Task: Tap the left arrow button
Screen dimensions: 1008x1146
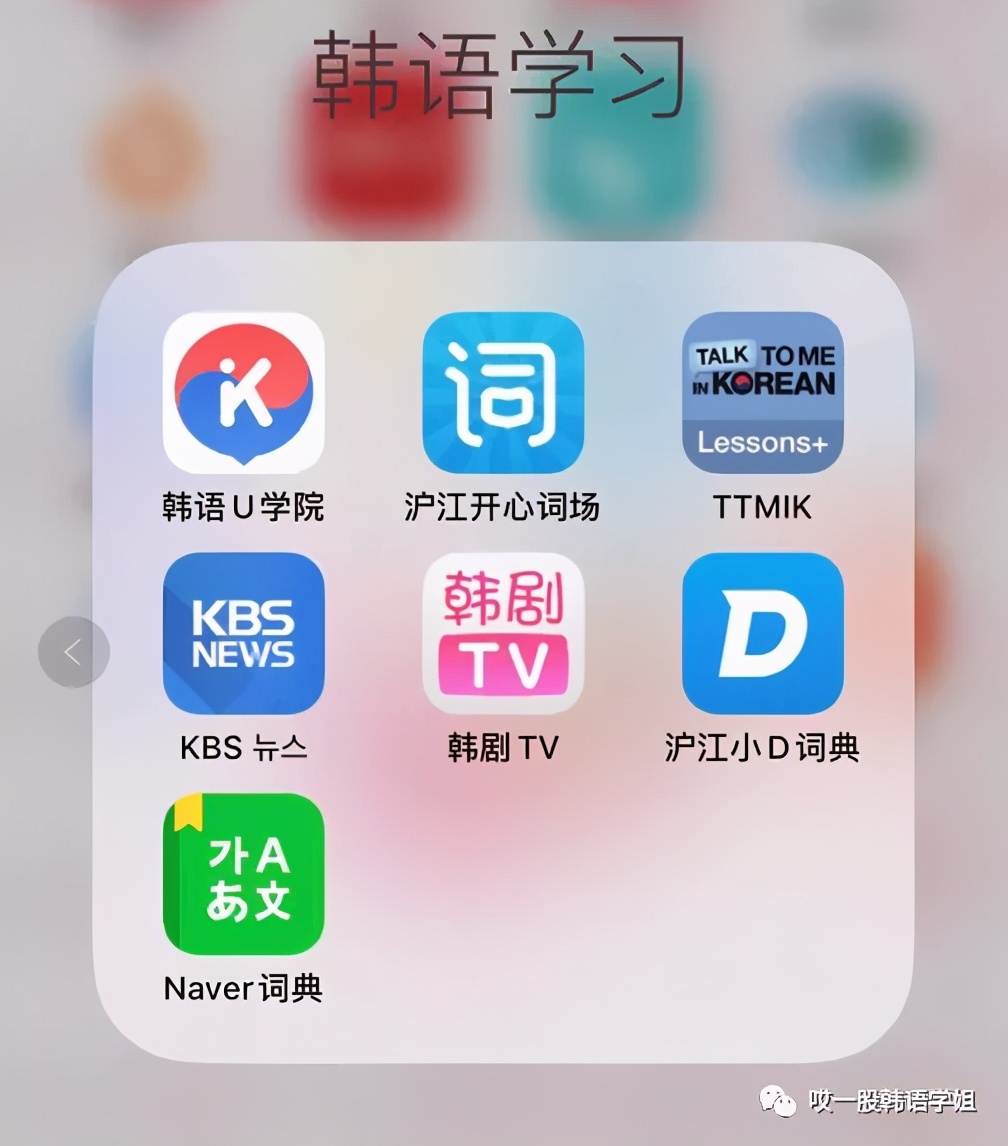Action: tap(73, 652)
